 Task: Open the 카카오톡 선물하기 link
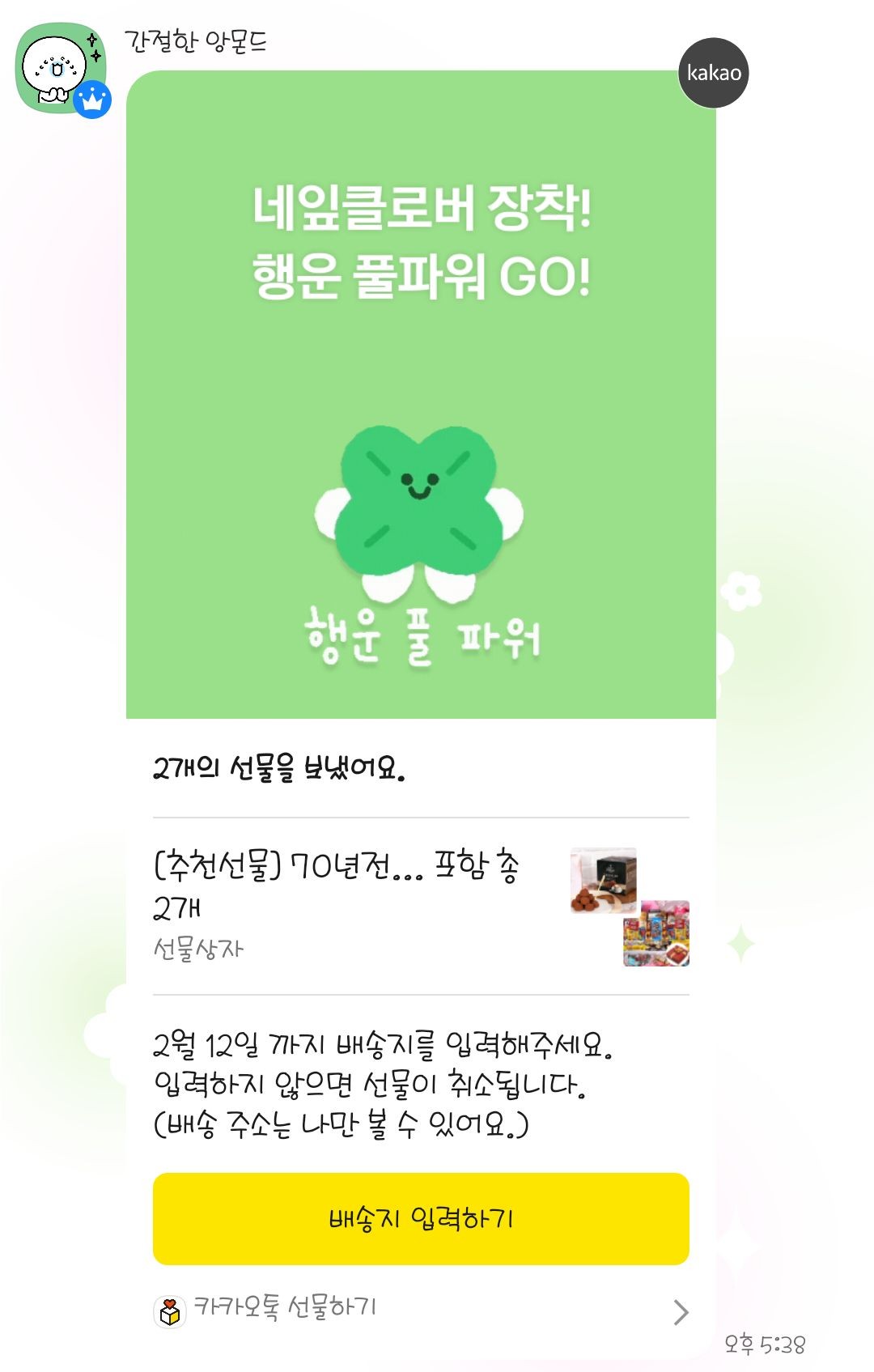coord(421,1310)
